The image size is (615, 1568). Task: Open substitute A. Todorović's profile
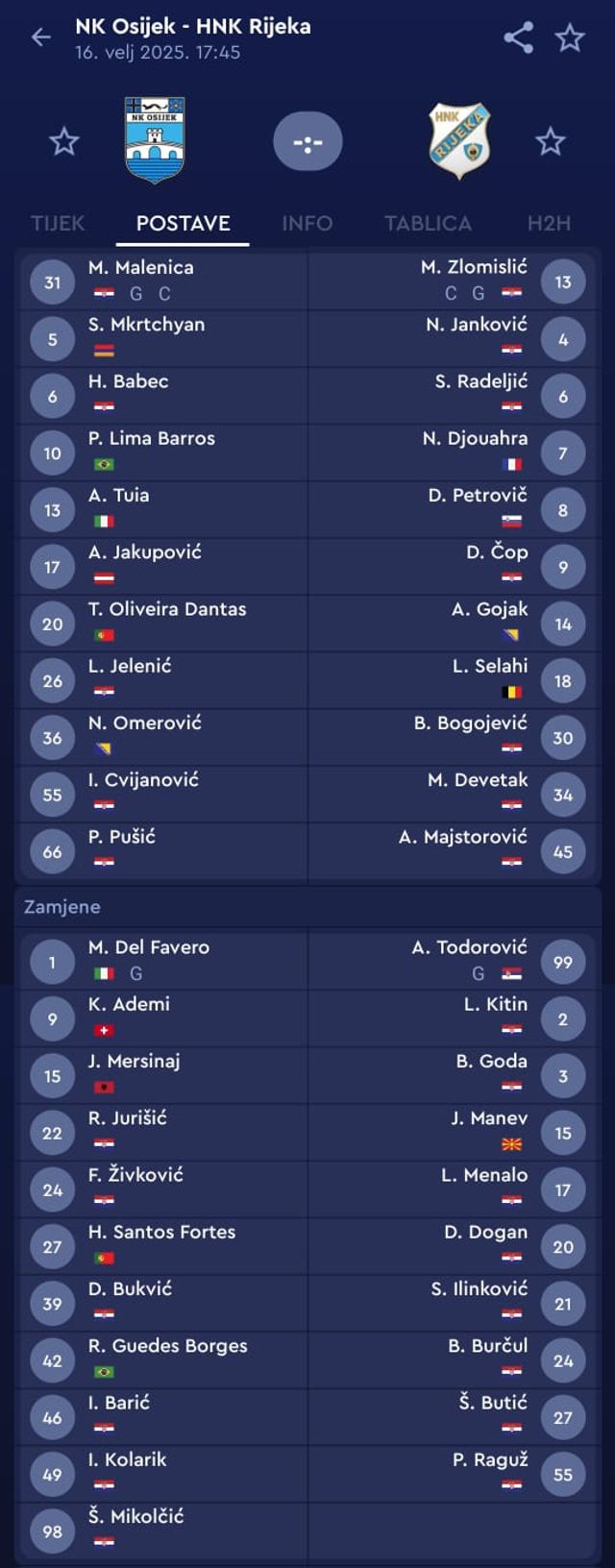pos(469,948)
